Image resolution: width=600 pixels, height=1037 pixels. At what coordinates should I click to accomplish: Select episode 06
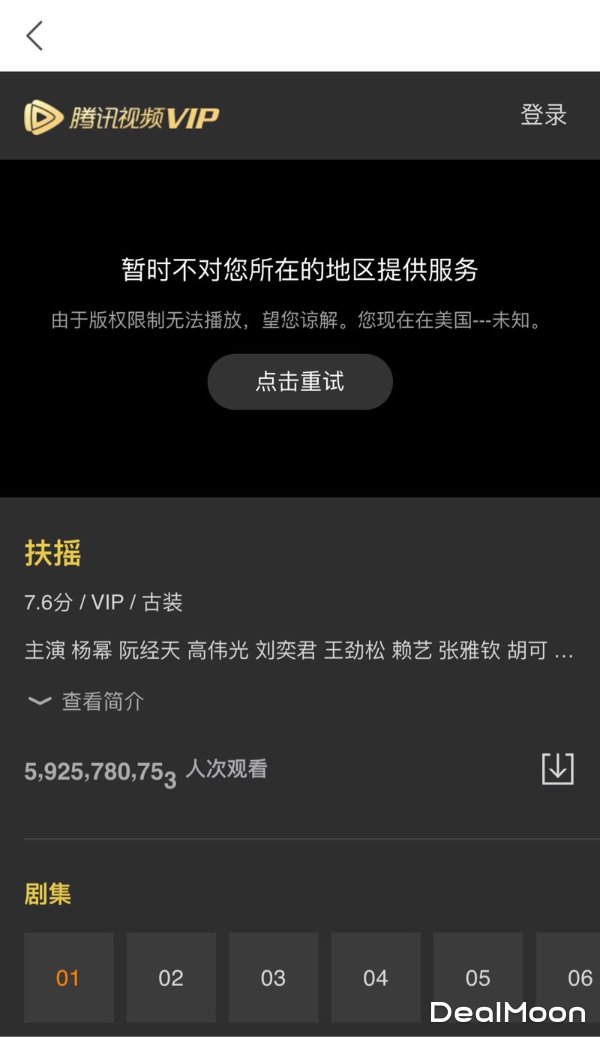(x=570, y=977)
